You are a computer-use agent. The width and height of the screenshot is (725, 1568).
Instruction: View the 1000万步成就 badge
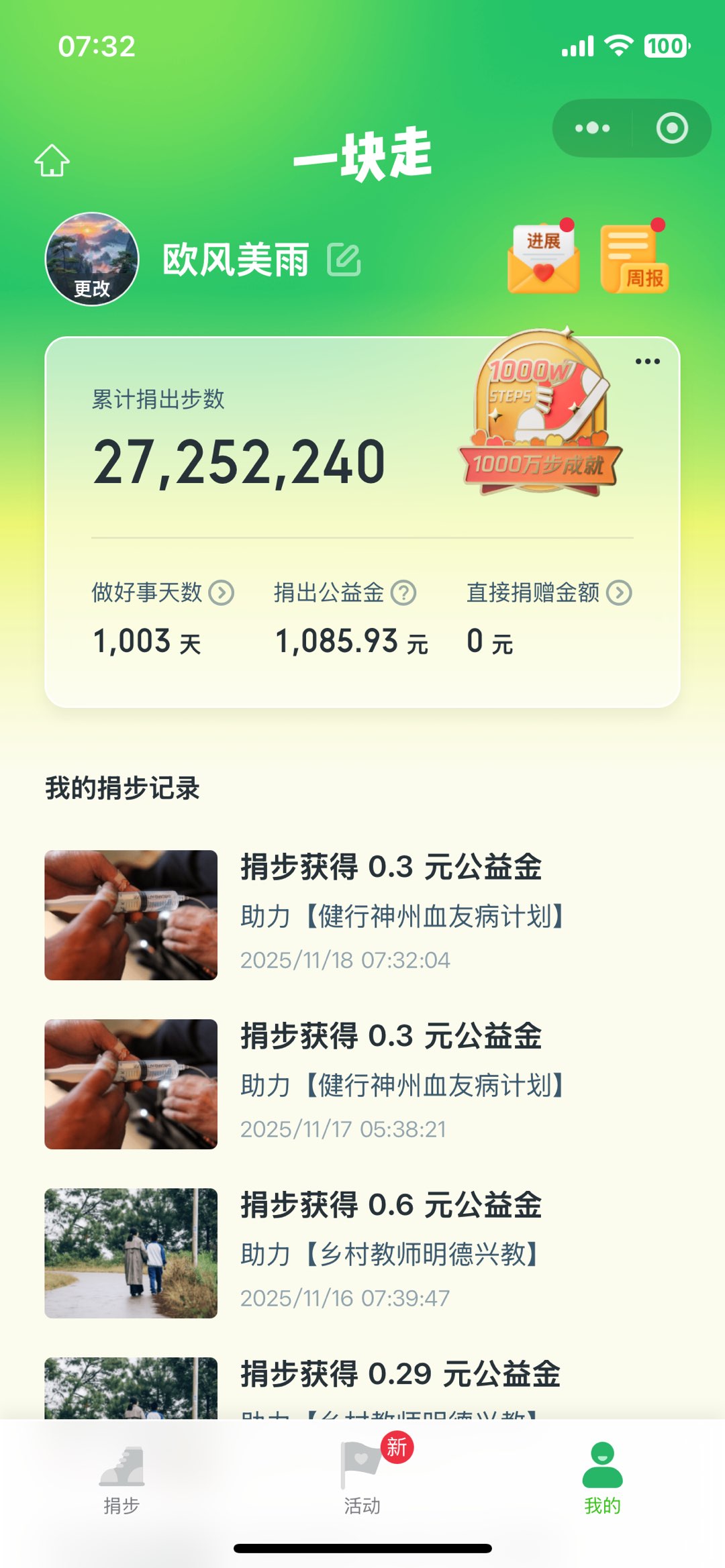coord(540,416)
